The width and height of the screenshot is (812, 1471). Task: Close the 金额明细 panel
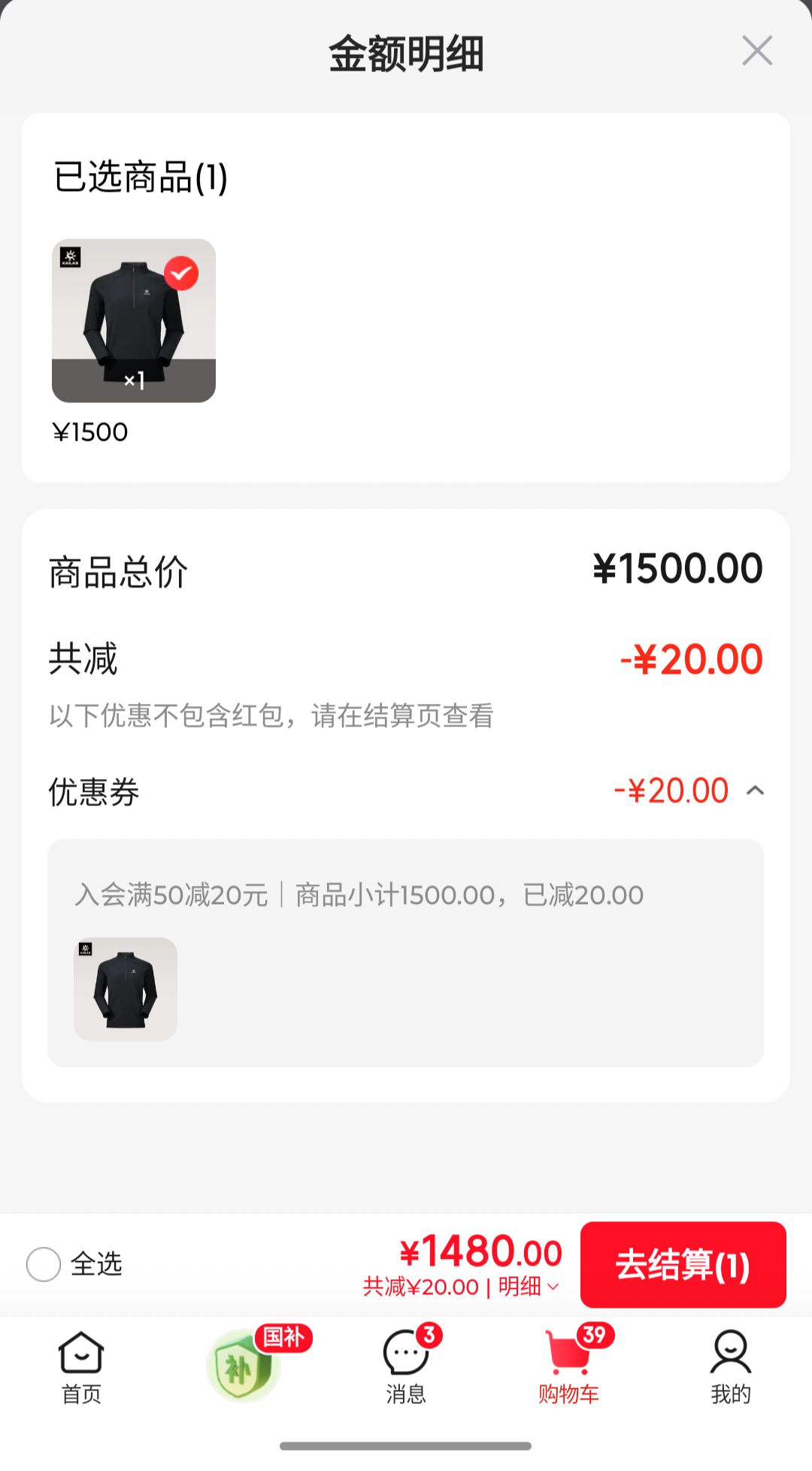coord(756,51)
